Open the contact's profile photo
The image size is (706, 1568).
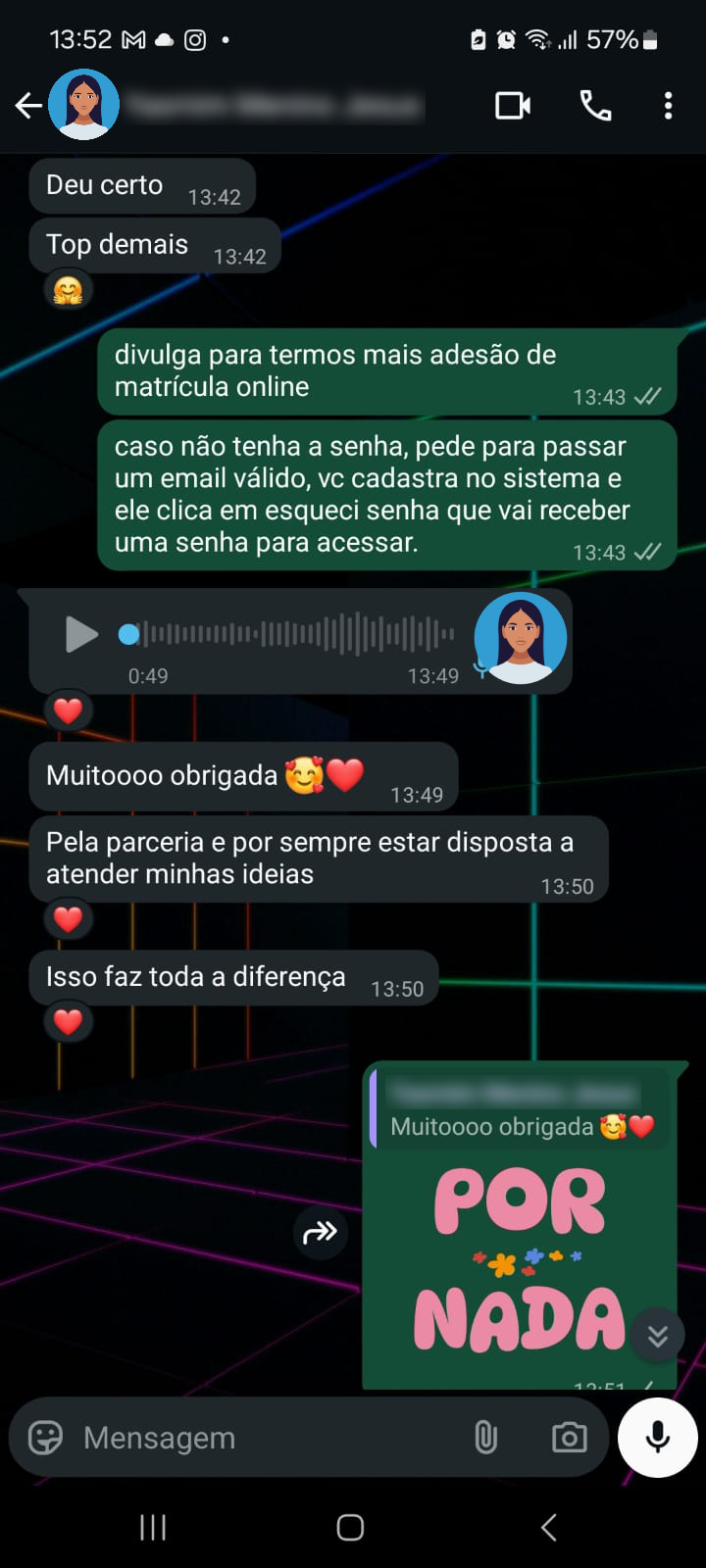point(84,105)
